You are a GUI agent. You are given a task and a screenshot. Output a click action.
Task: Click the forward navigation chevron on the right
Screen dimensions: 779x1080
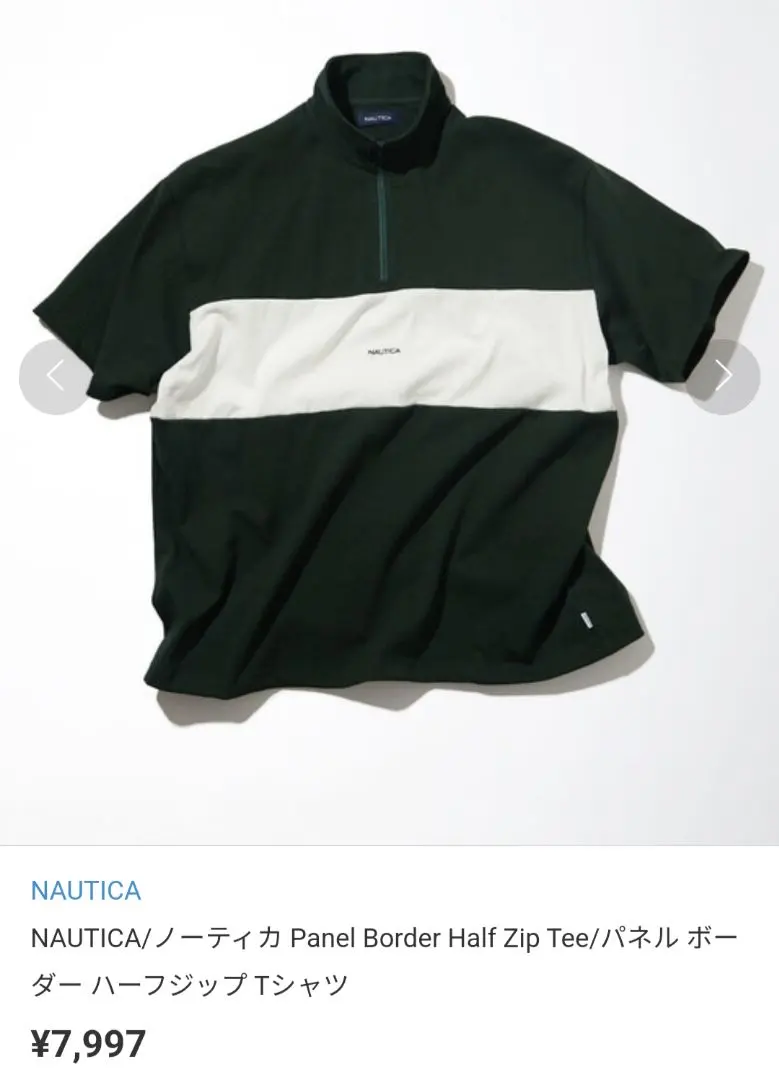coord(723,375)
